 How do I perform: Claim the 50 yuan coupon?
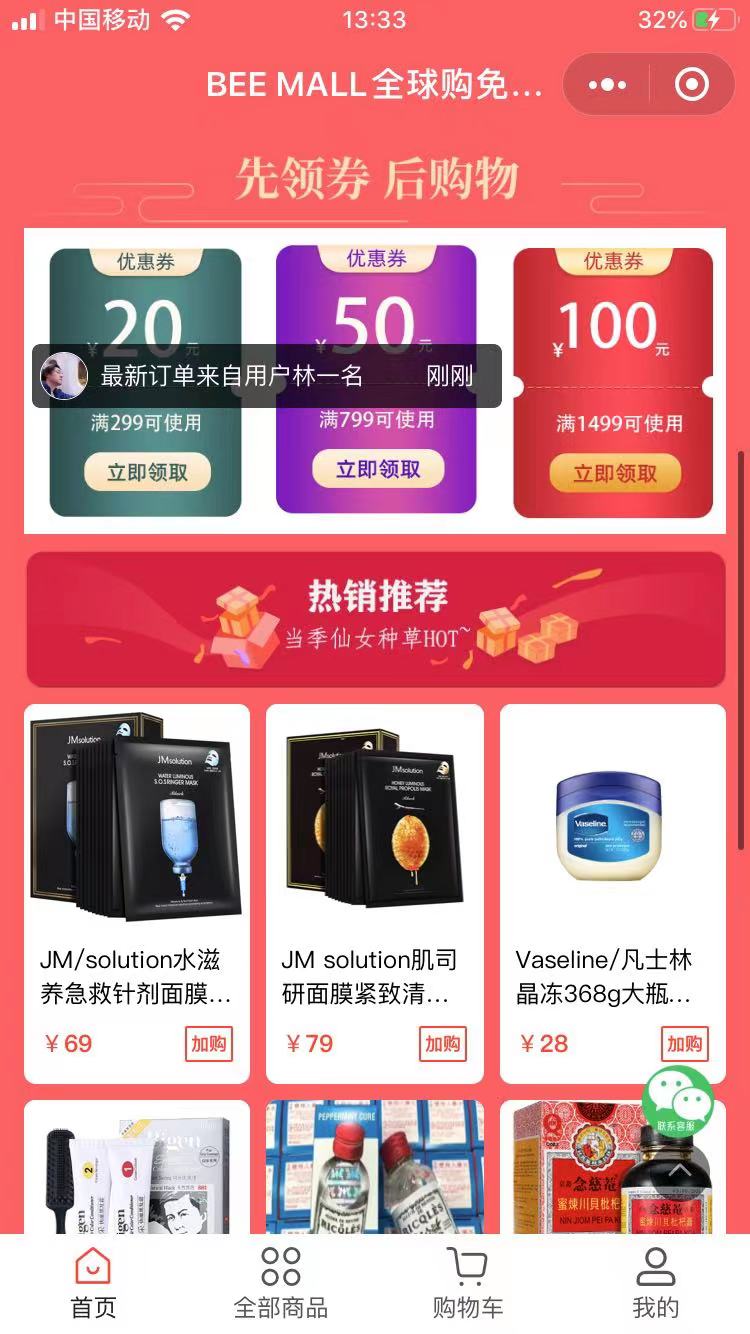click(378, 469)
